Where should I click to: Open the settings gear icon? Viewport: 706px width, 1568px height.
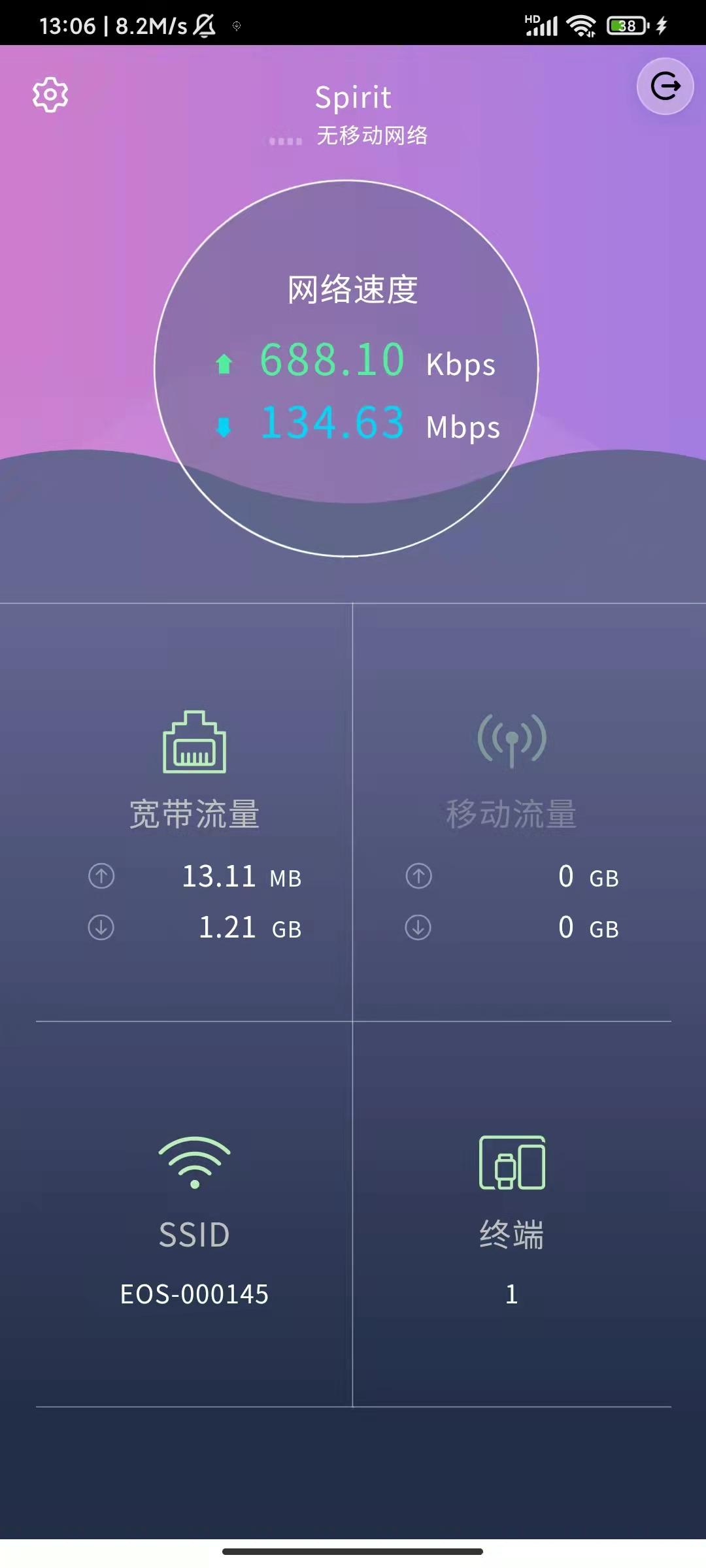pos(50,95)
